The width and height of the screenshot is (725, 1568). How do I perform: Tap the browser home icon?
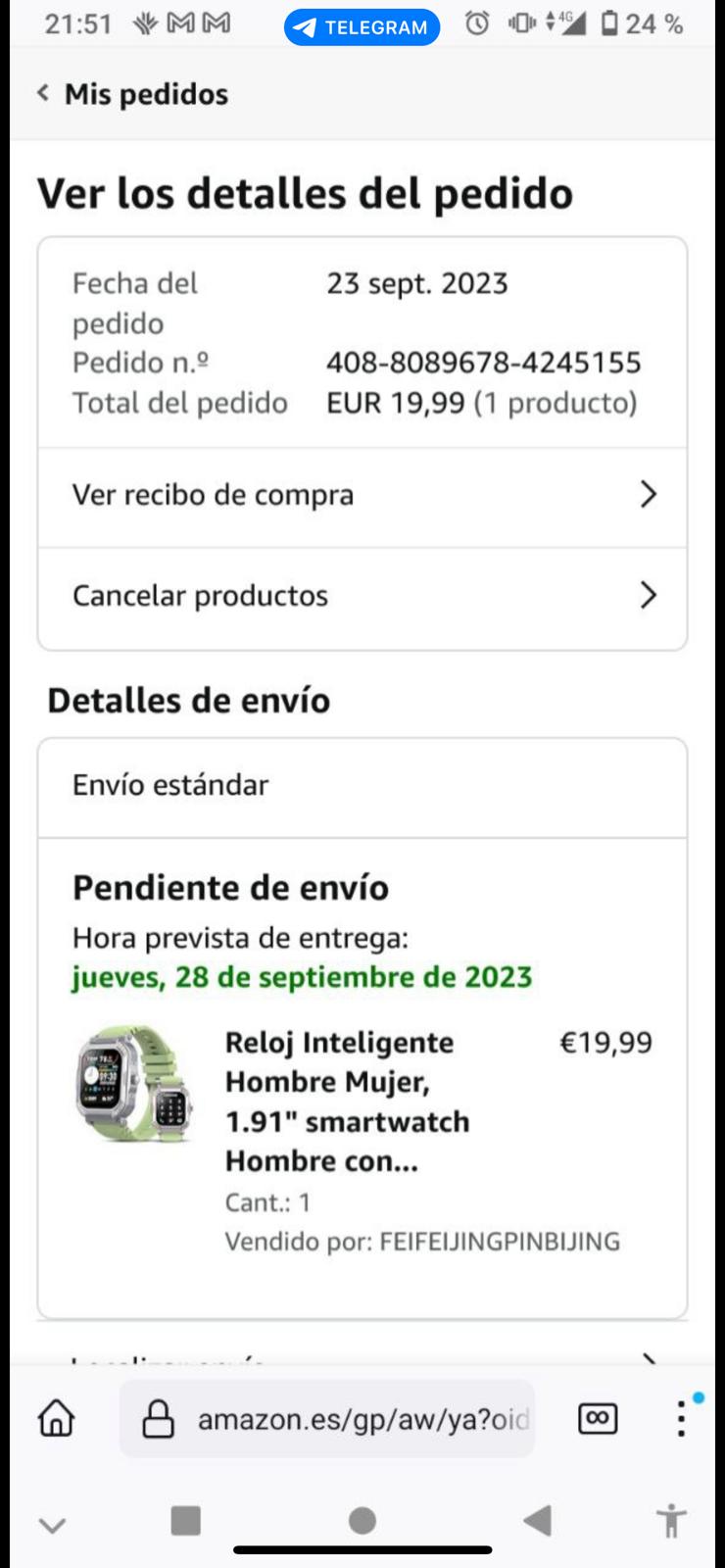pos(57,1418)
